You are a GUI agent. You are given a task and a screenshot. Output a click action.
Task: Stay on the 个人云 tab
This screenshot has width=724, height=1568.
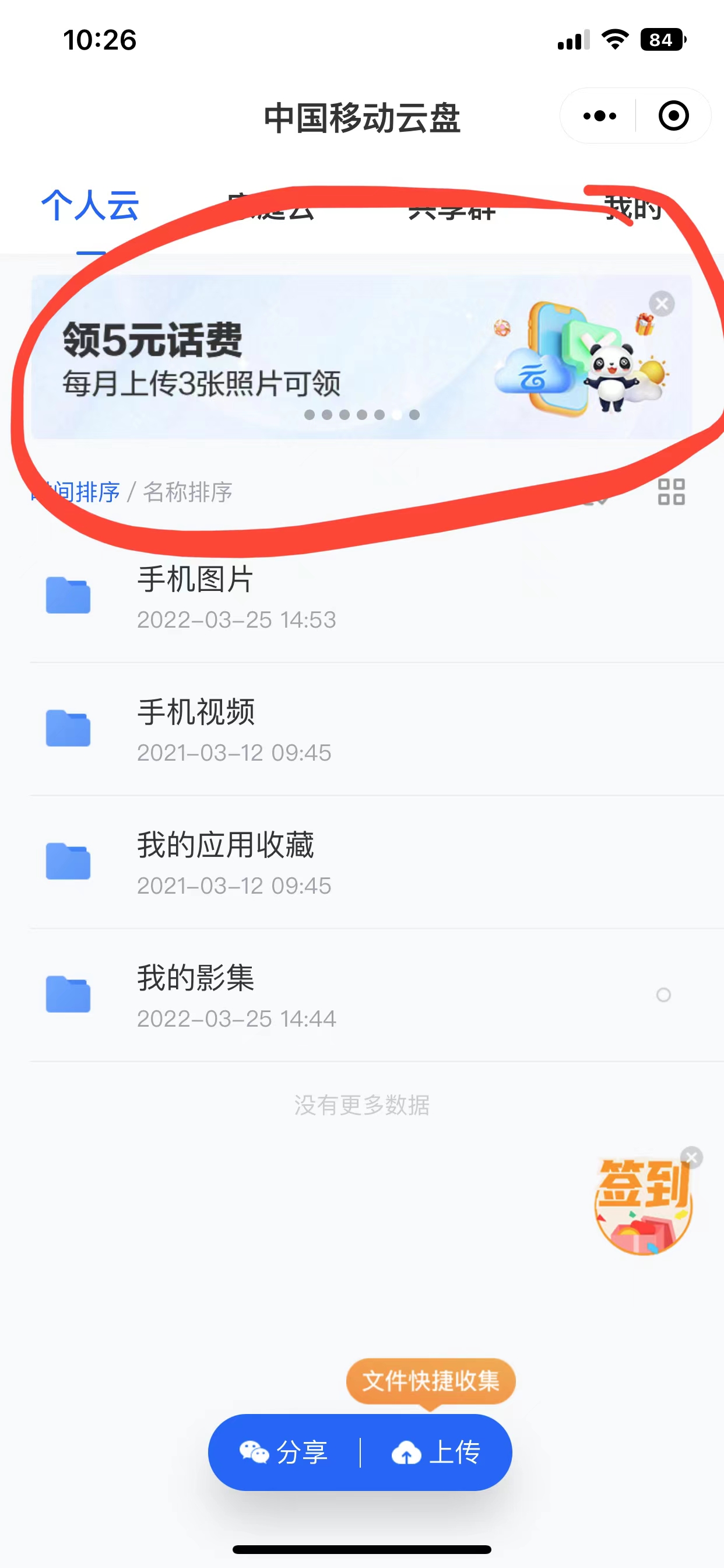click(90, 206)
